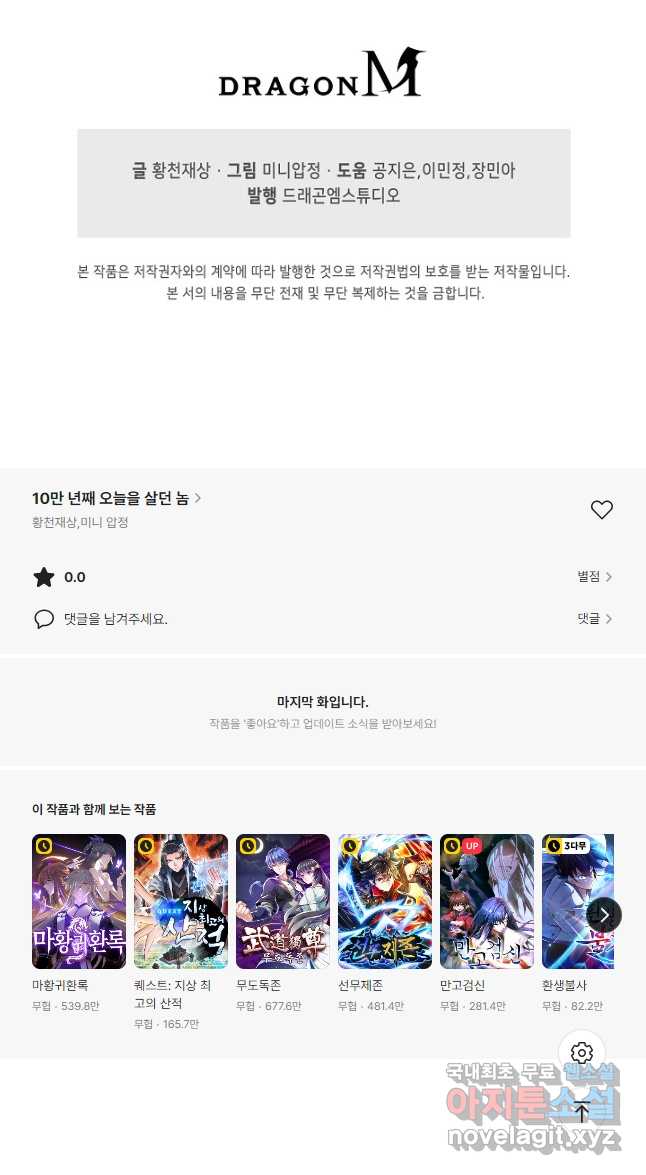Open the 선무제존 recommended title

(x=385, y=902)
